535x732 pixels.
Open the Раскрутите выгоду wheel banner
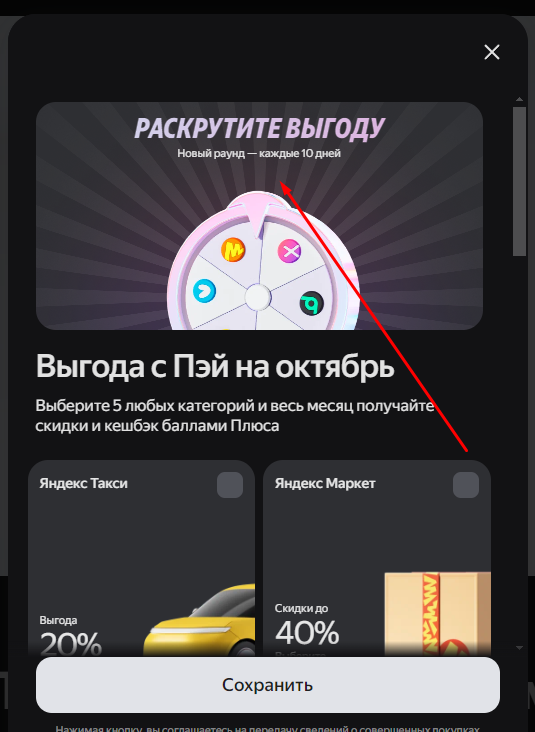point(259,216)
